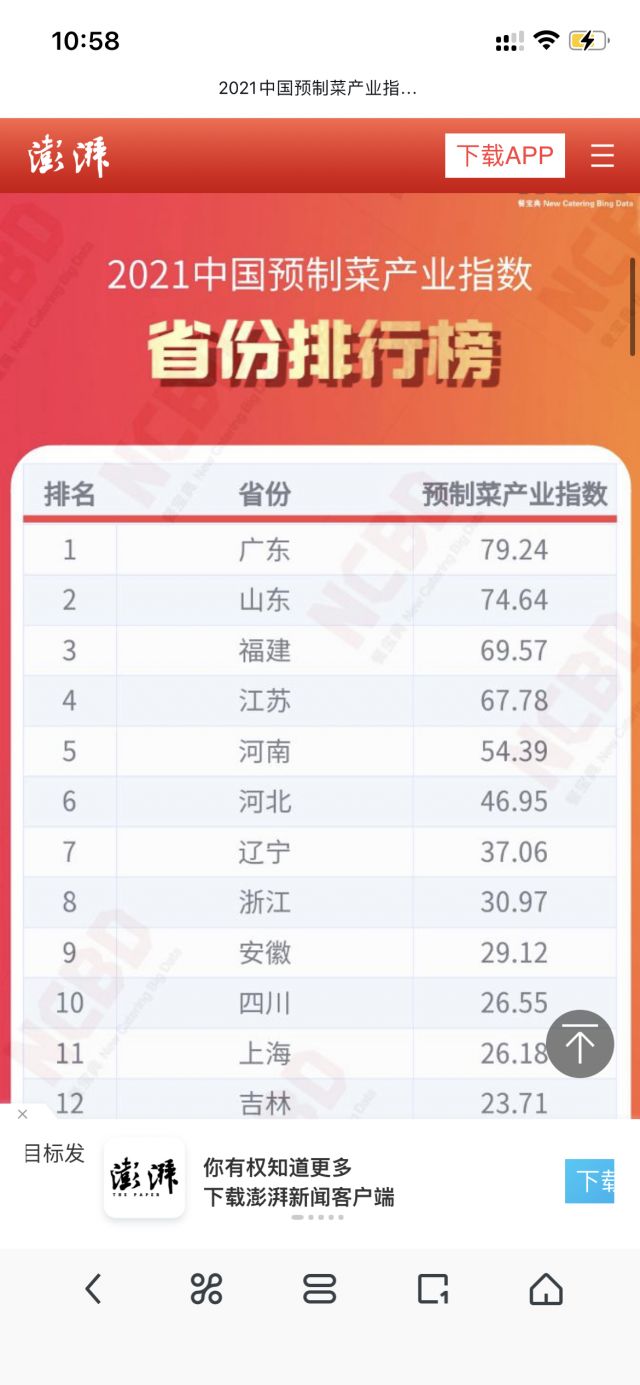This screenshot has height=1385, width=640.
Task: Open the browser's four-circle menu icon
Action: (x=206, y=1289)
